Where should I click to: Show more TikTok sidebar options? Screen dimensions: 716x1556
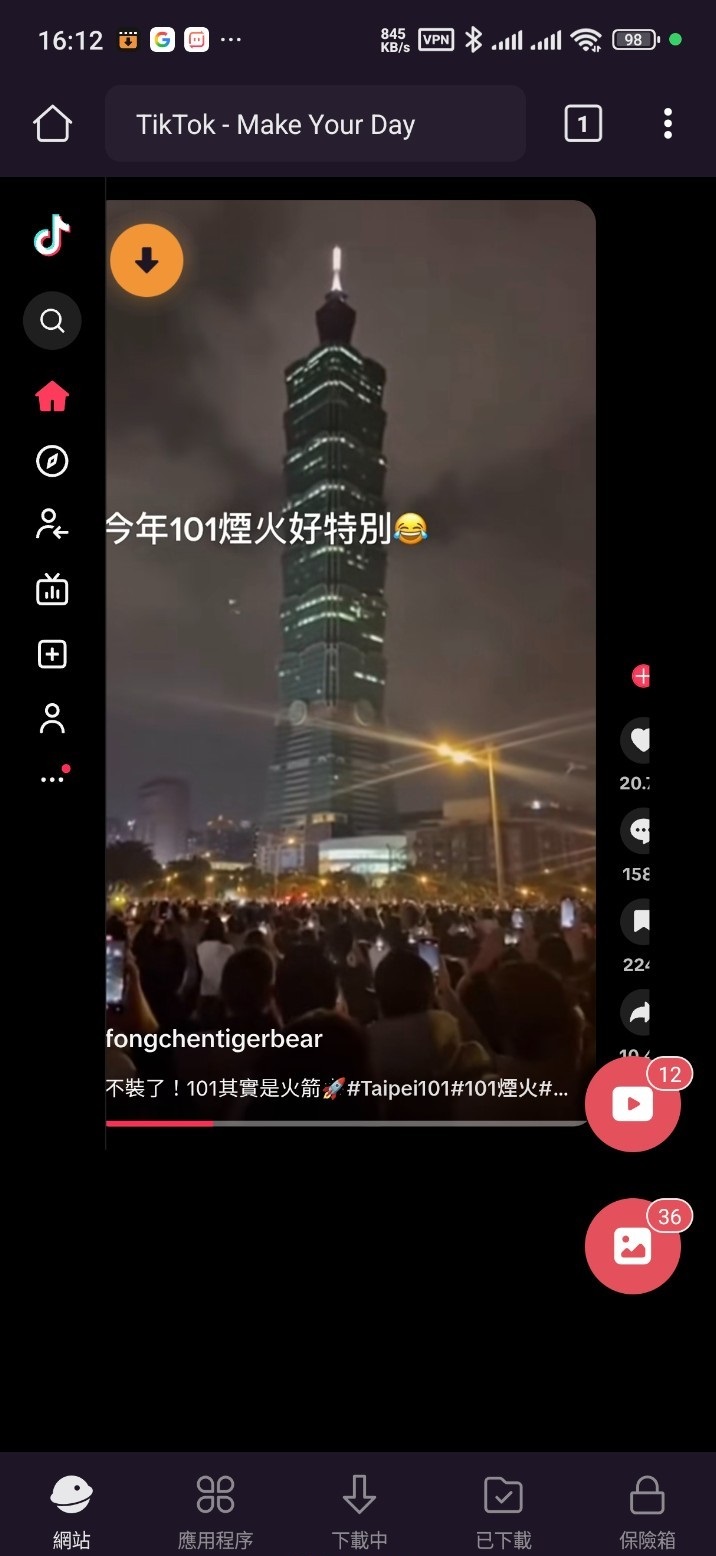point(52,778)
